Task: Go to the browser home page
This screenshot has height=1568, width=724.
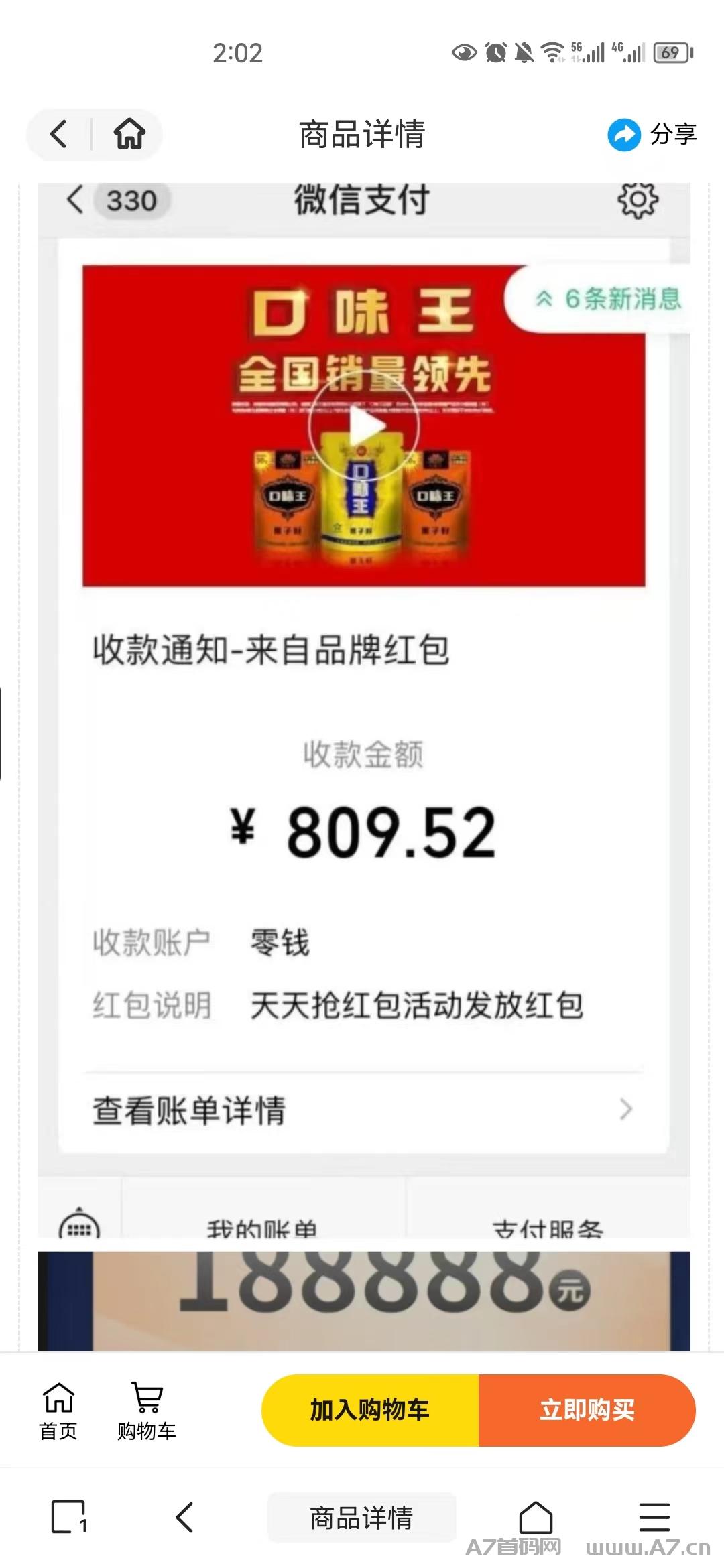Action: pyautogui.click(x=536, y=1517)
